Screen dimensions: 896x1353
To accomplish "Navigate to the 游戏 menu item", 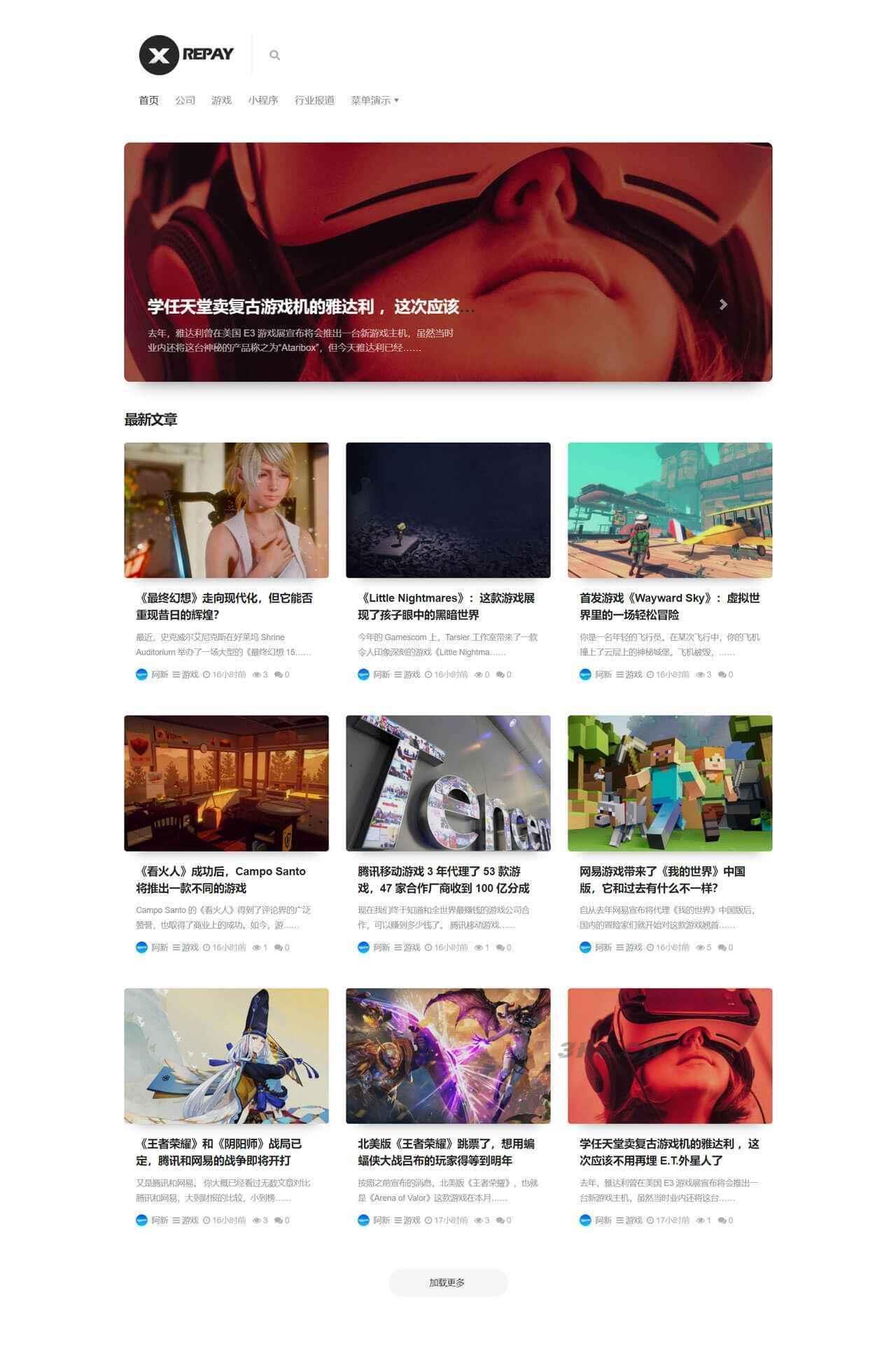I will pos(220,100).
